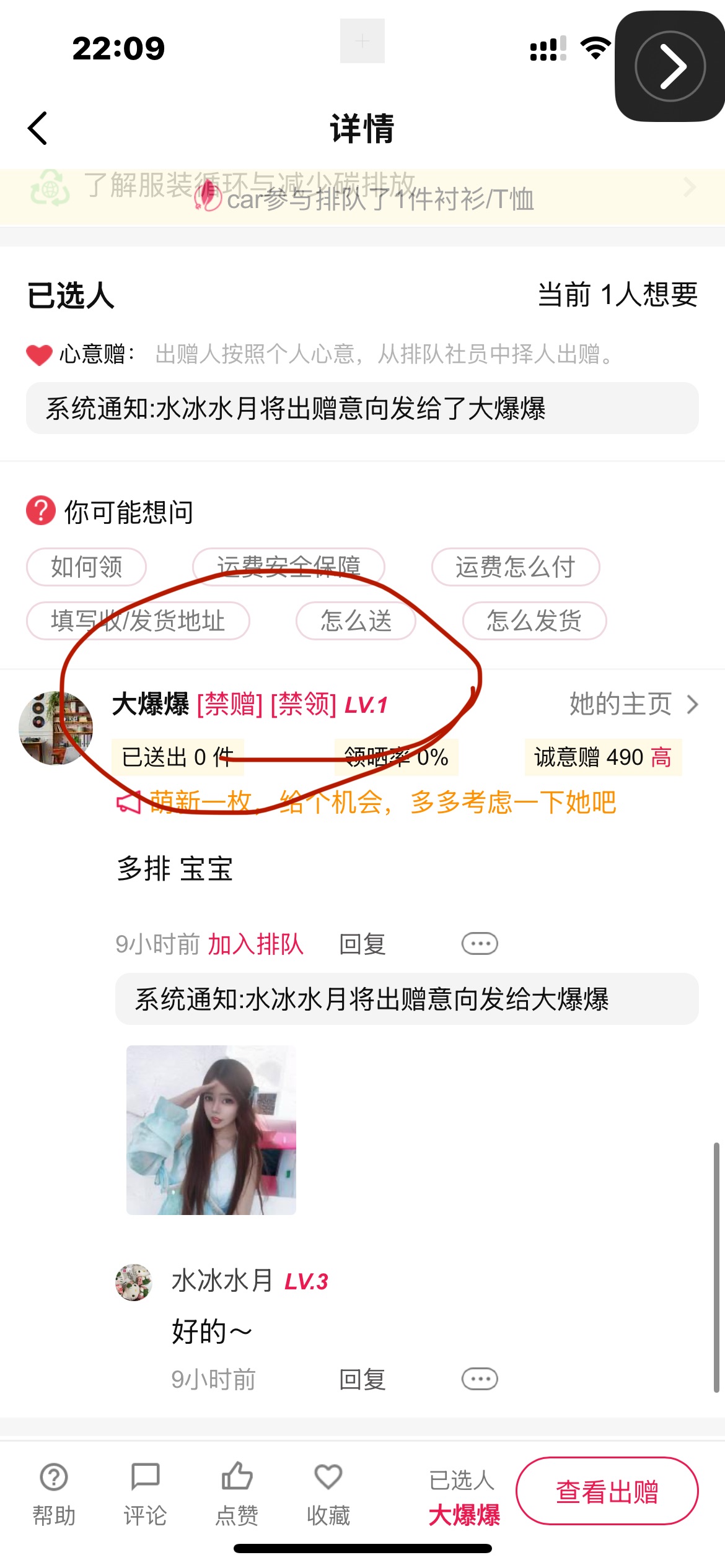Tap the 运费安全保障 question chip
The image size is (725, 1568).
[x=288, y=567]
